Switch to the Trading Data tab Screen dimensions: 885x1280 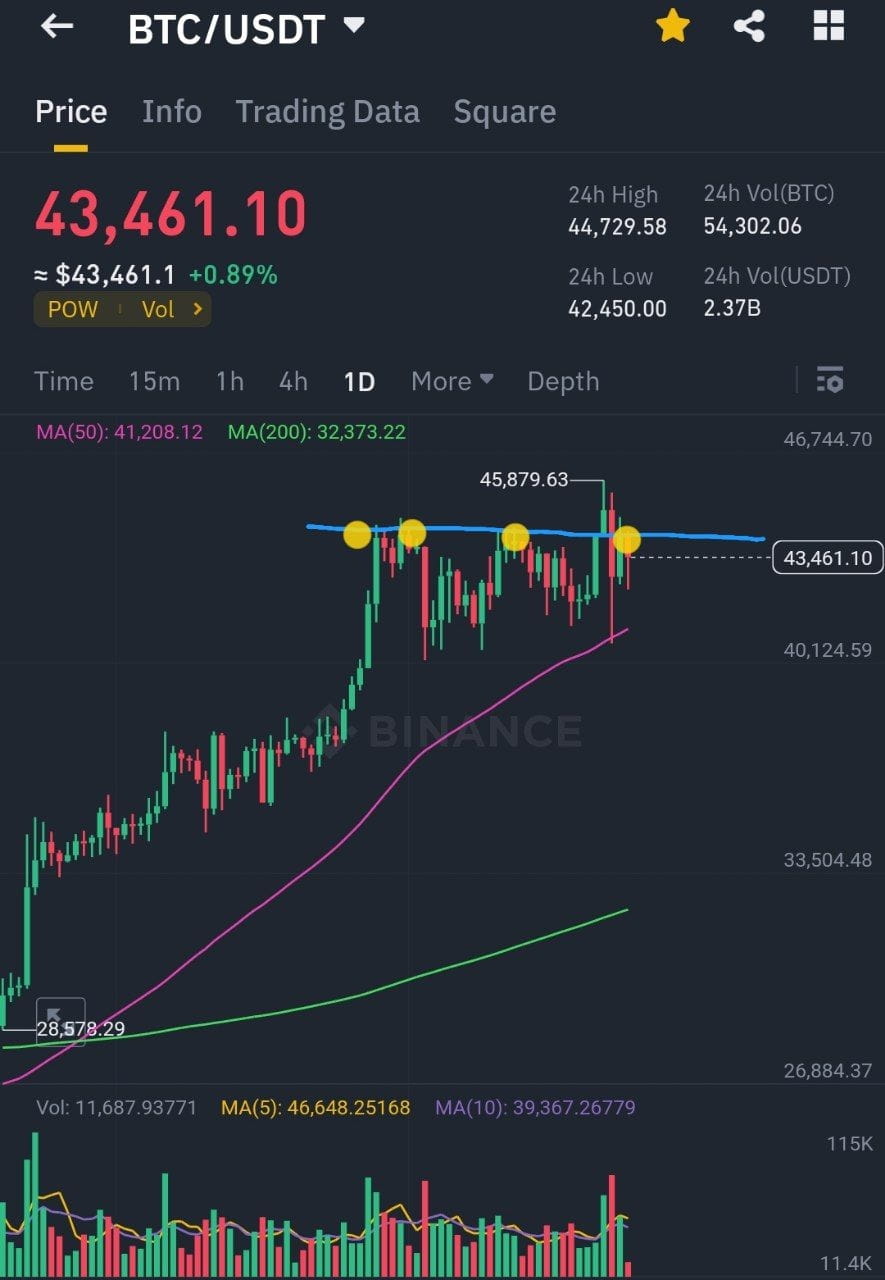[x=327, y=111]
